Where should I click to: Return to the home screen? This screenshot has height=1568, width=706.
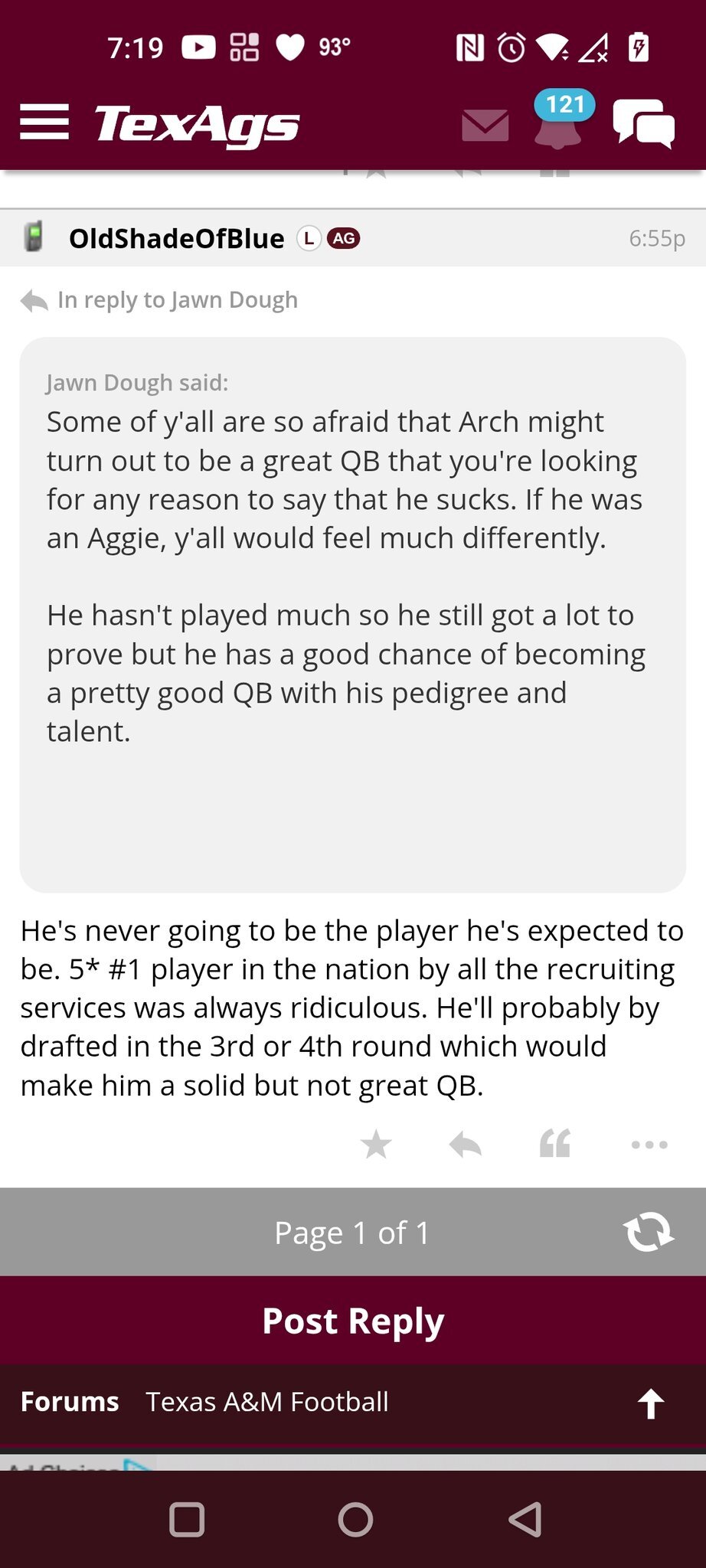coord(355,1519)
